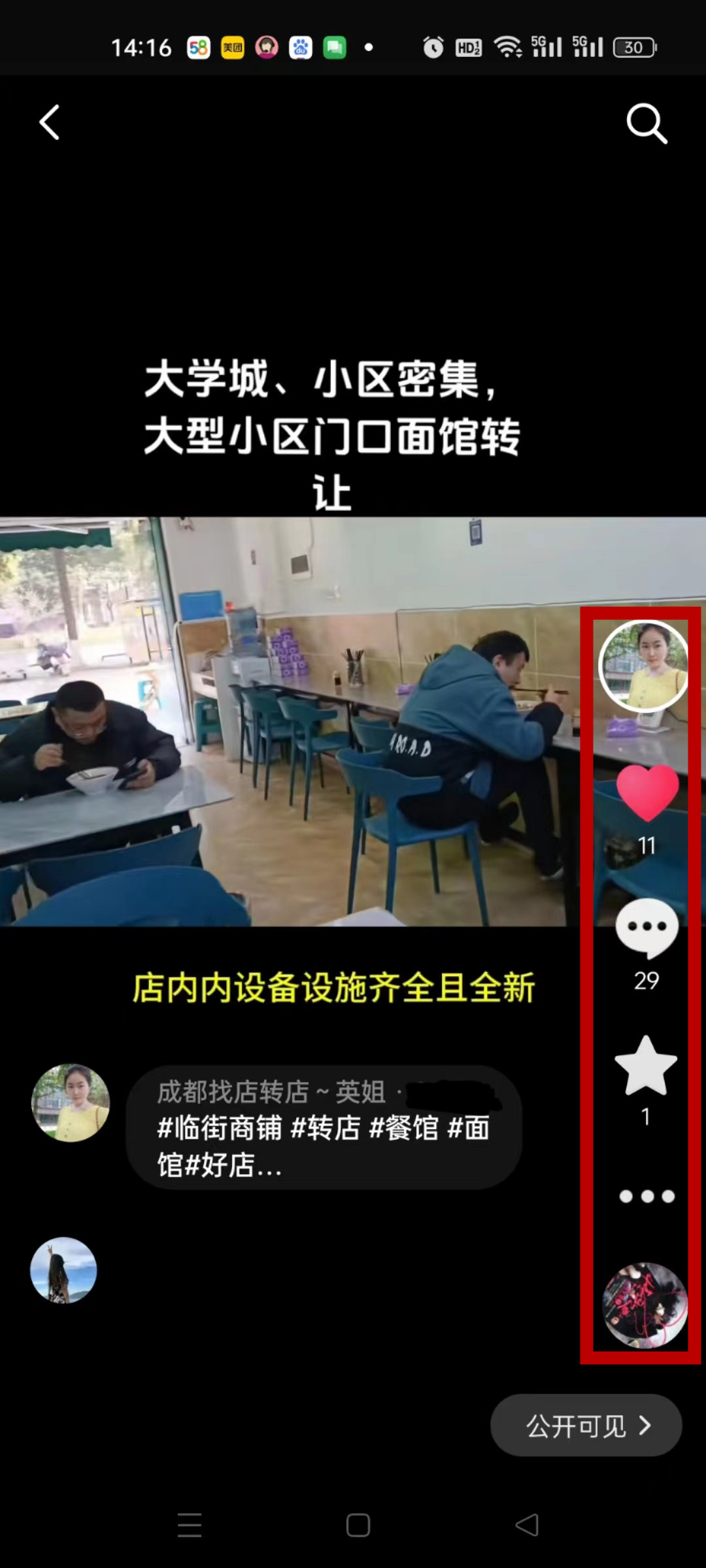
Task: Open the yellow-shirt avatar beside the caption
Action: click(71, 1103)
